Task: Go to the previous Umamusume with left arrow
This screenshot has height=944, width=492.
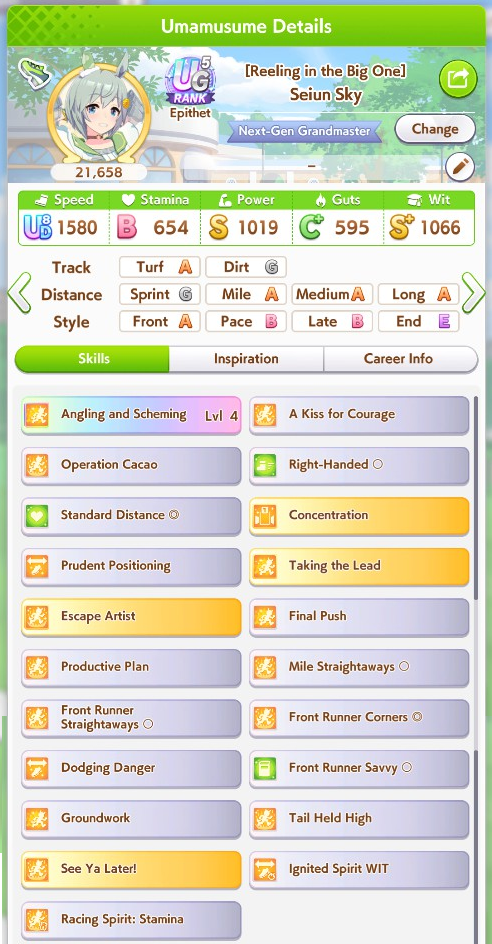Action: coord(19,293)
